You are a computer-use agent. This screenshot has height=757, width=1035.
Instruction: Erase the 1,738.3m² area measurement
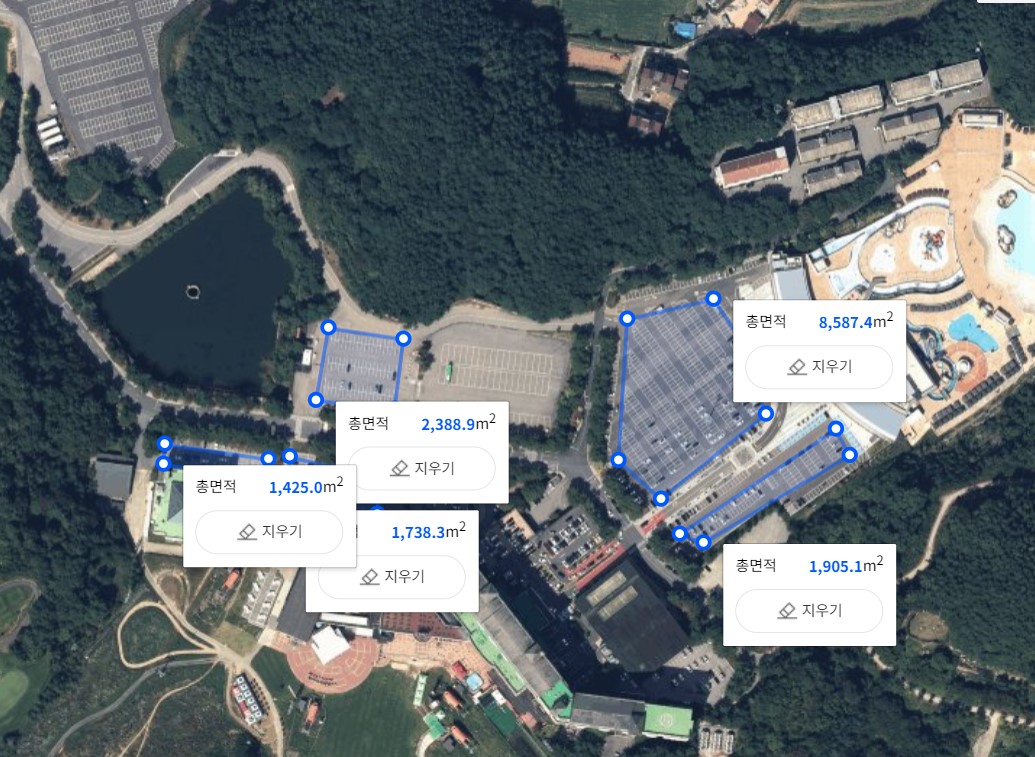[391, 577]
